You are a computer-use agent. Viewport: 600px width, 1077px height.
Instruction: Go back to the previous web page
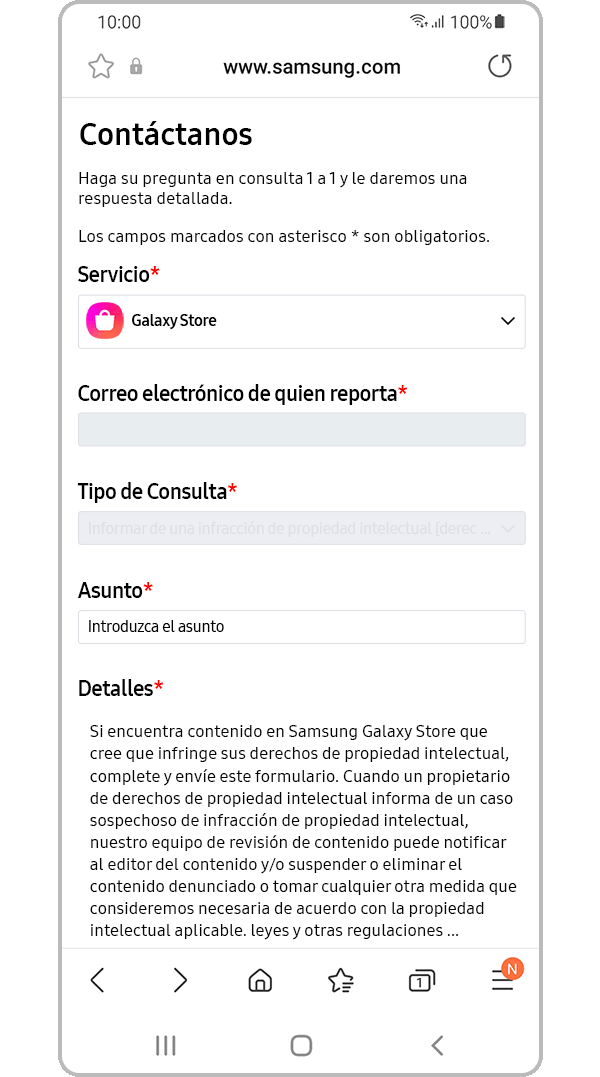click(97, 980)
